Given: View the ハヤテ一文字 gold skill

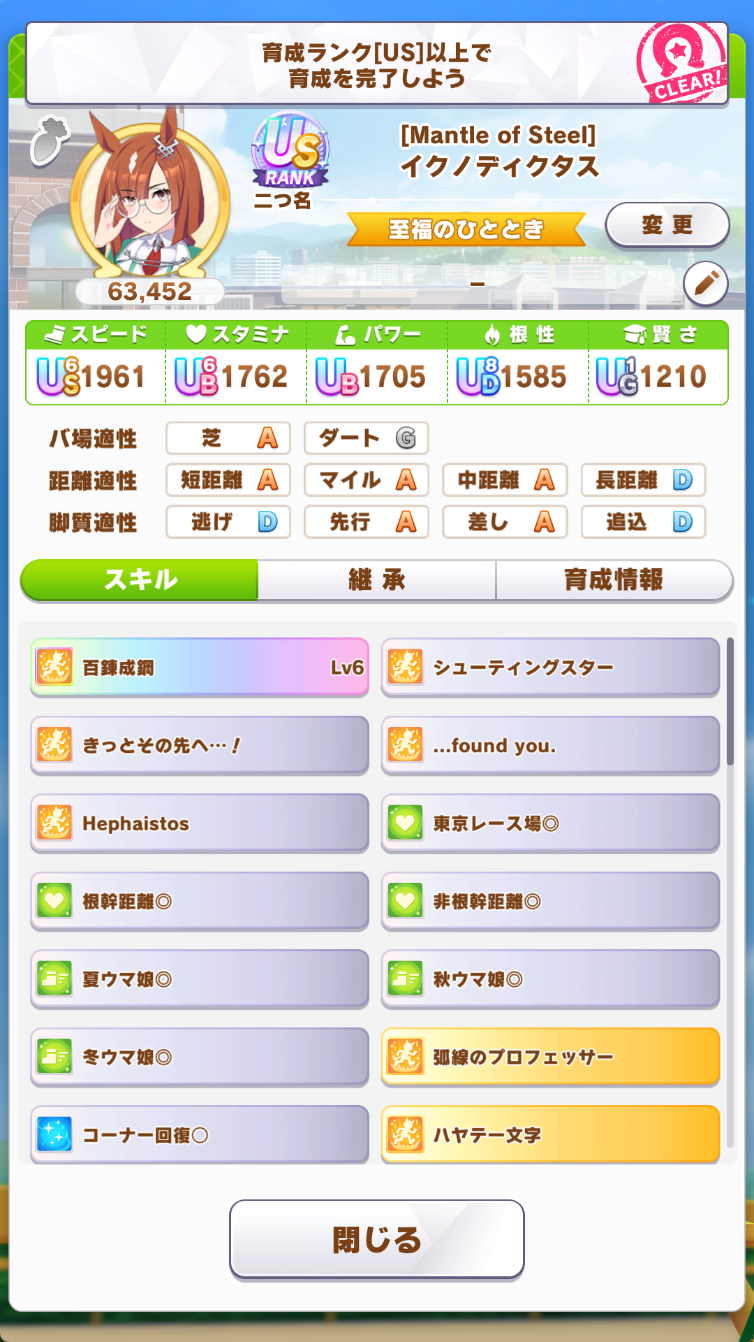Looking at the screenshot, I should pyautogui.click(x=550, y=1135).
